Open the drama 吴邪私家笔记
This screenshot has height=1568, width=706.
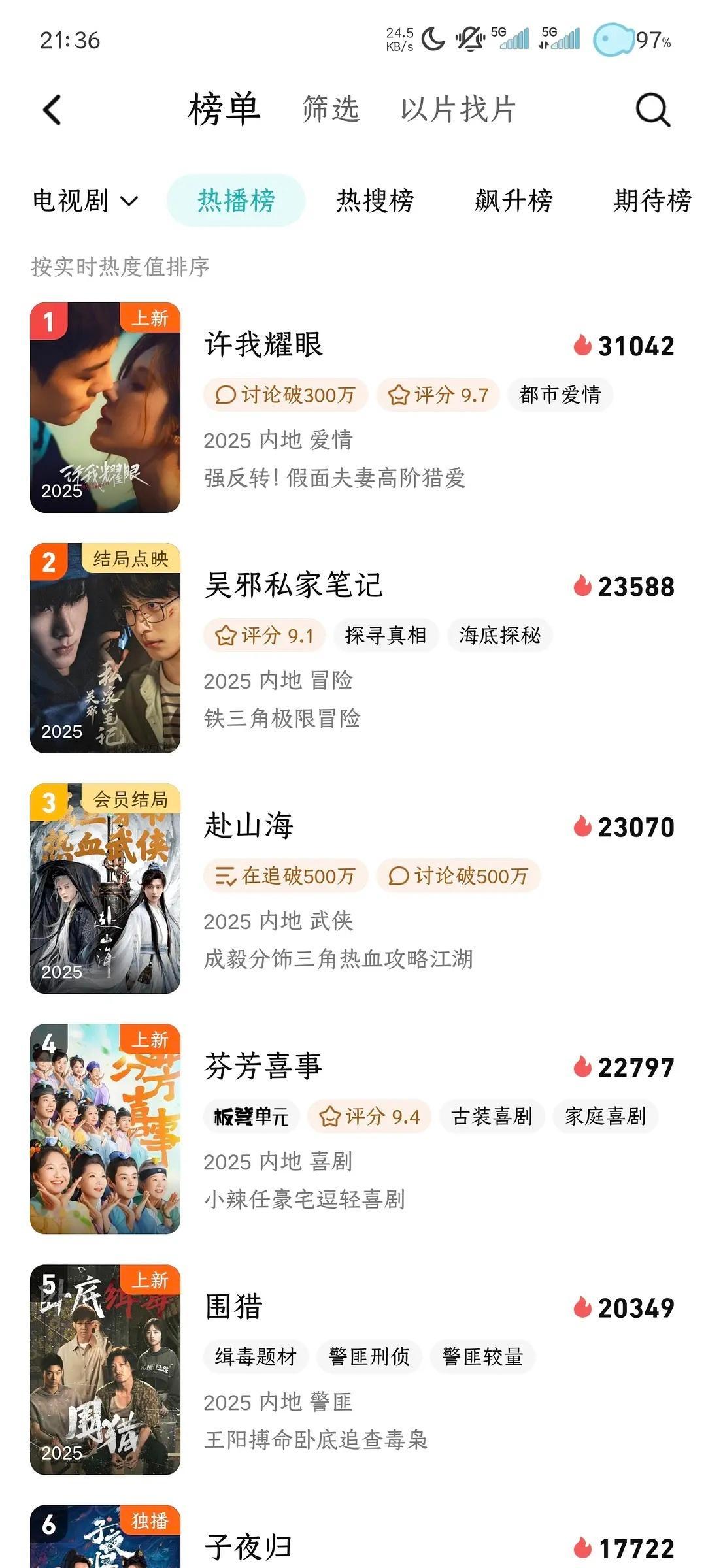click(293, 585)
